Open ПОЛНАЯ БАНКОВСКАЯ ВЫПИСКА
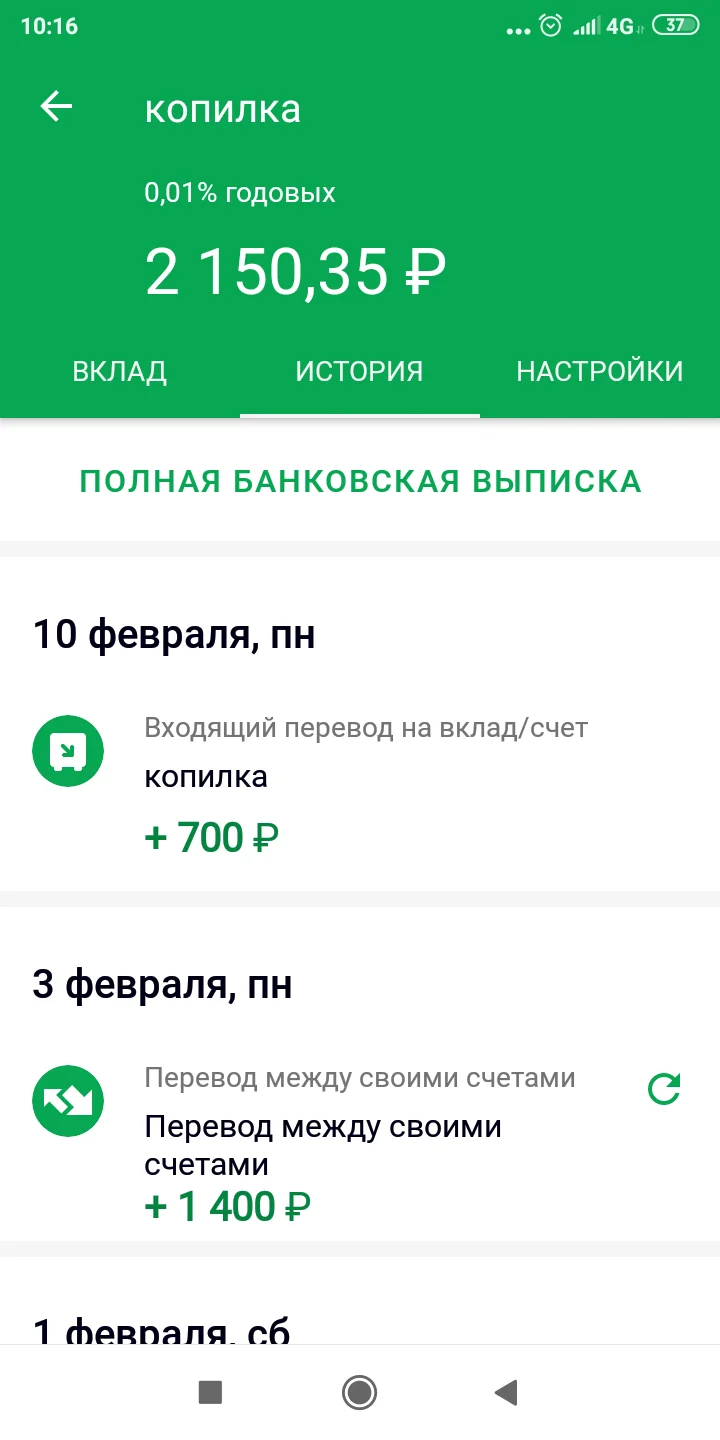Image resolution: width=720 pixels, height=1440 pixels. [360, 481]
